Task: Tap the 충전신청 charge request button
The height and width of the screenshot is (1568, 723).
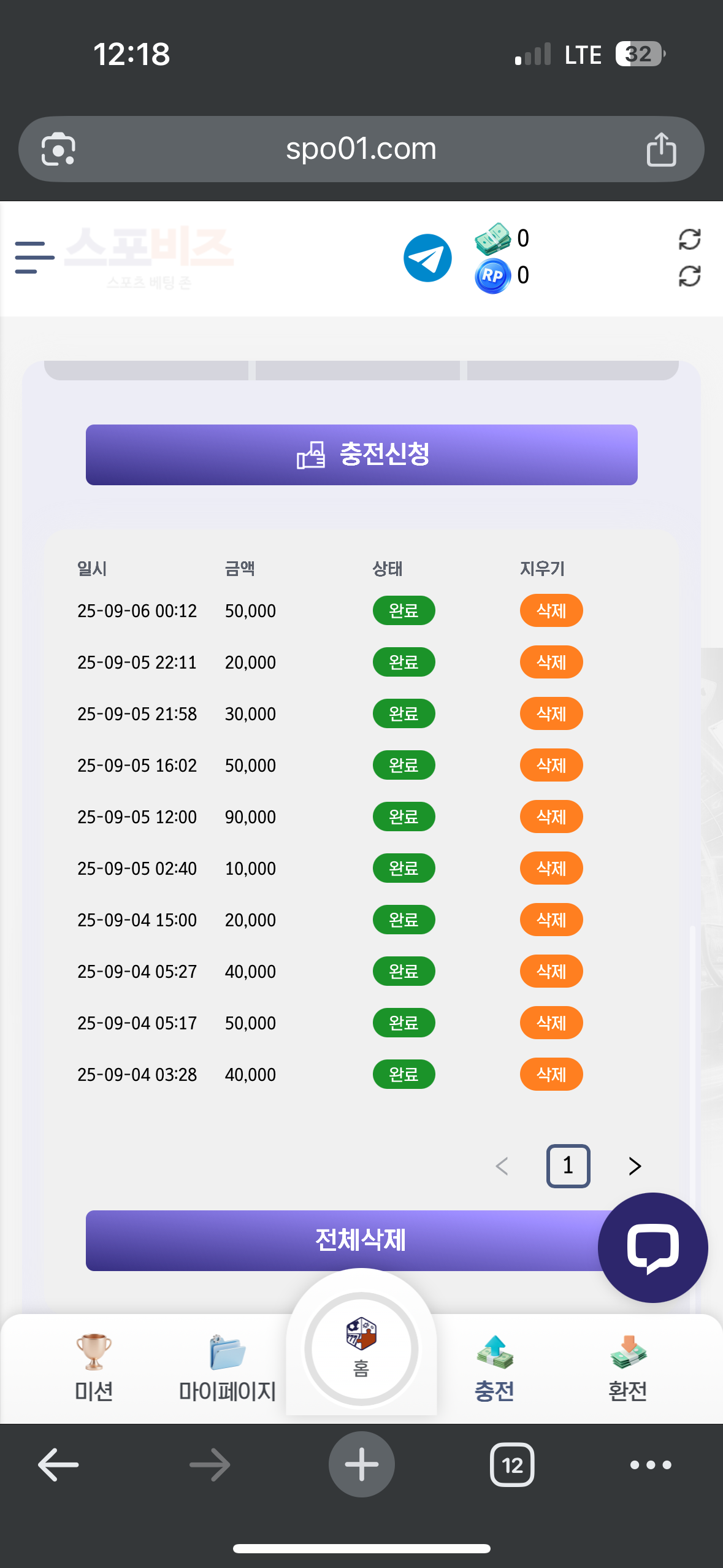Action: pos(361,455)
